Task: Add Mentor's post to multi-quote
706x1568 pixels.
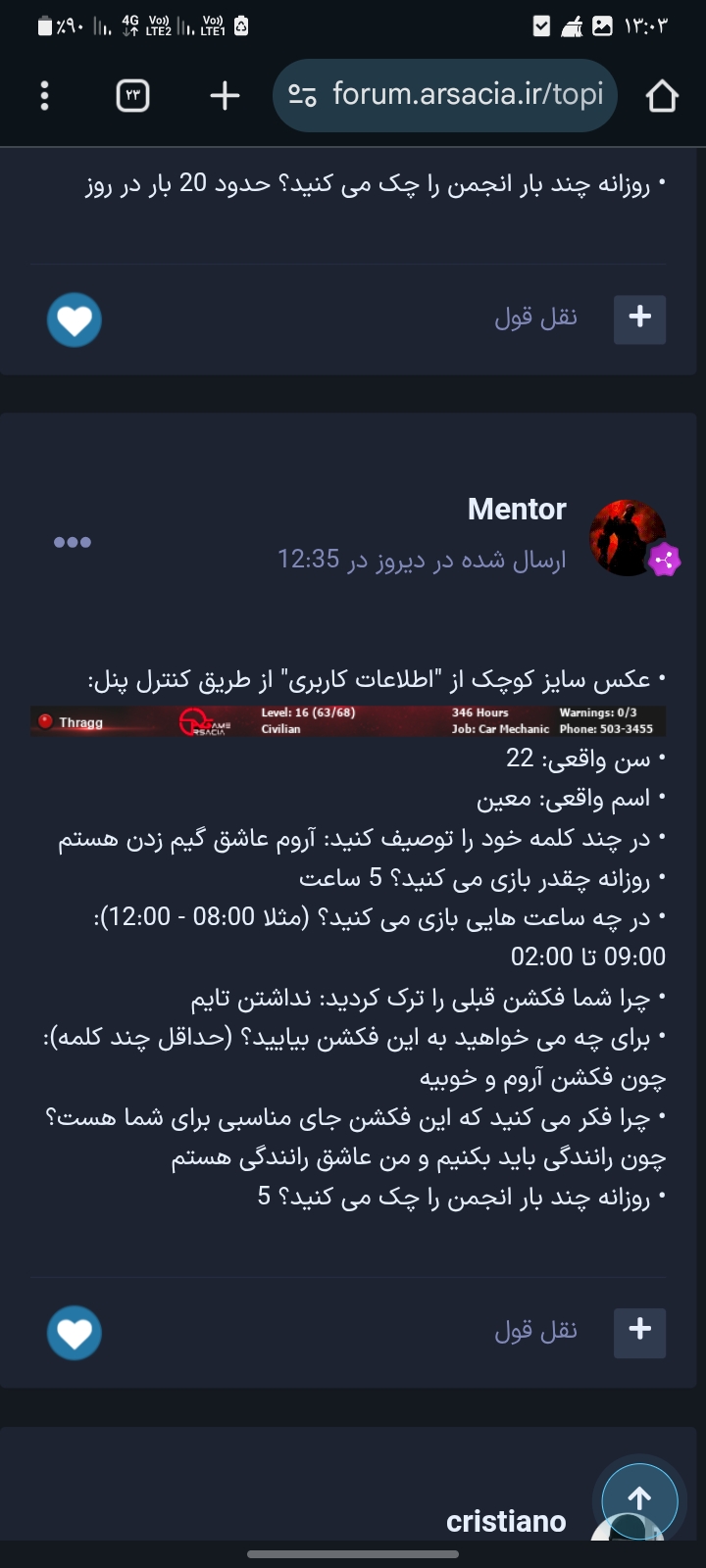Action: click(639, 1330)
